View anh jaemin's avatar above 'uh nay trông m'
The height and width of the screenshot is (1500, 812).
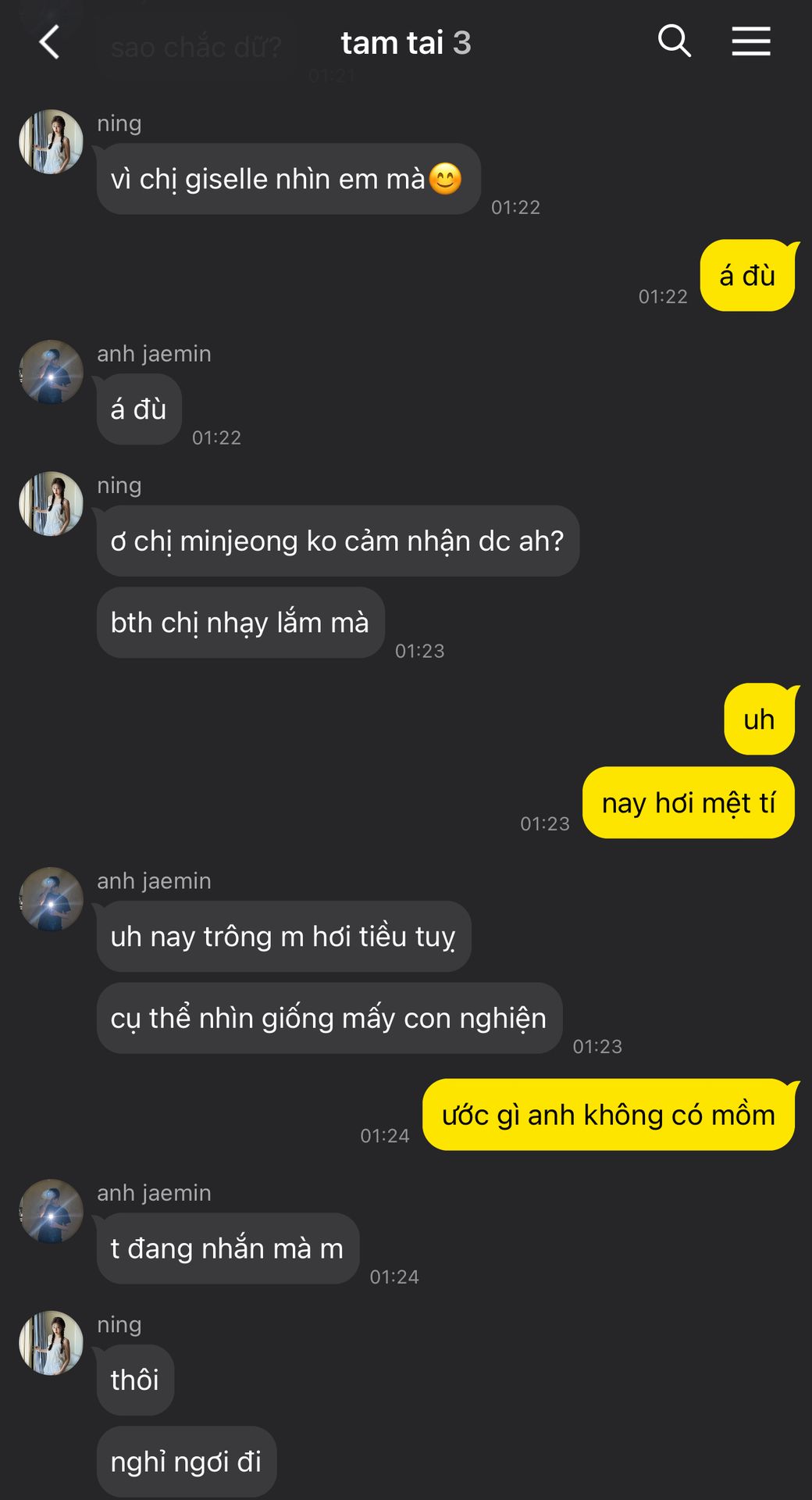pyautogui.click(x=51, y=899)
